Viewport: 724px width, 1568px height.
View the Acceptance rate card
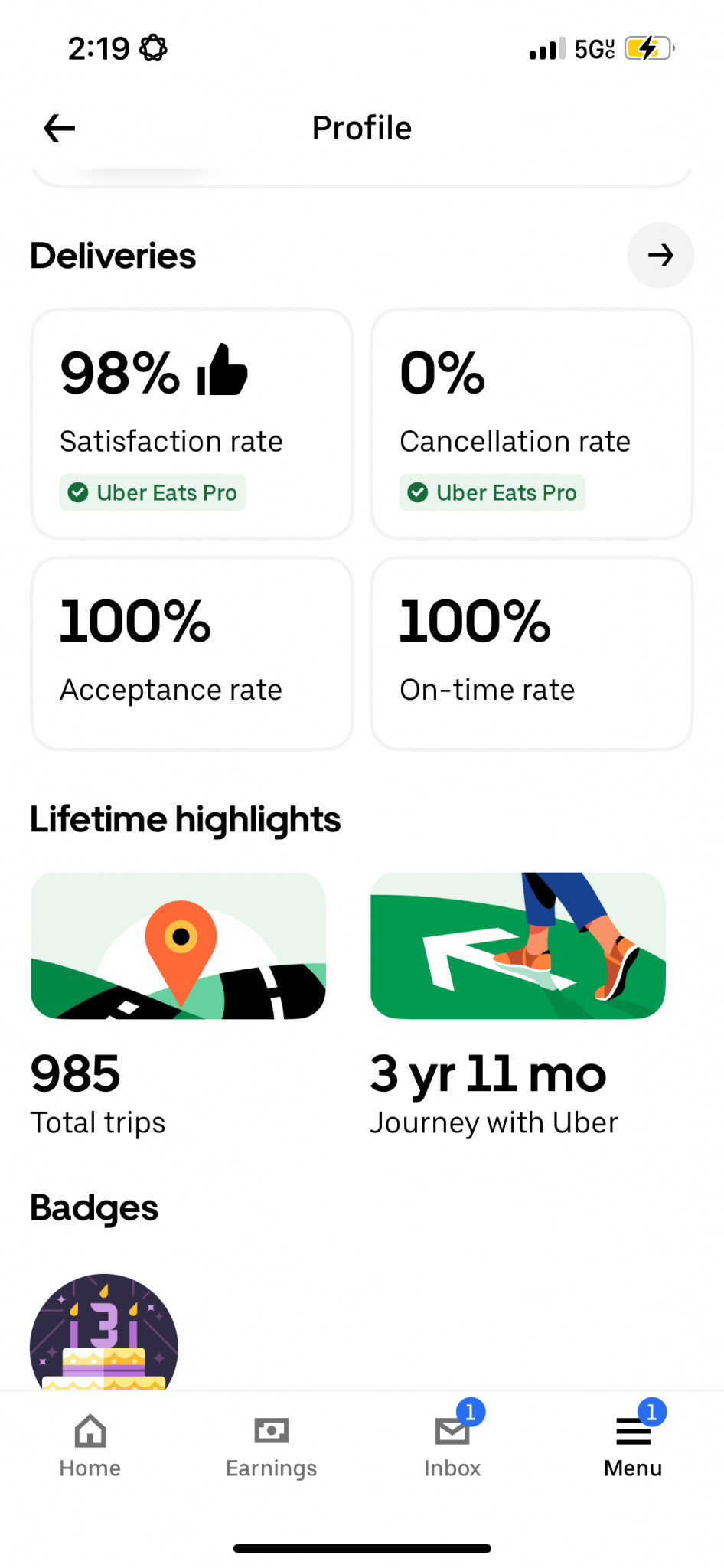(x=191, y=653)
